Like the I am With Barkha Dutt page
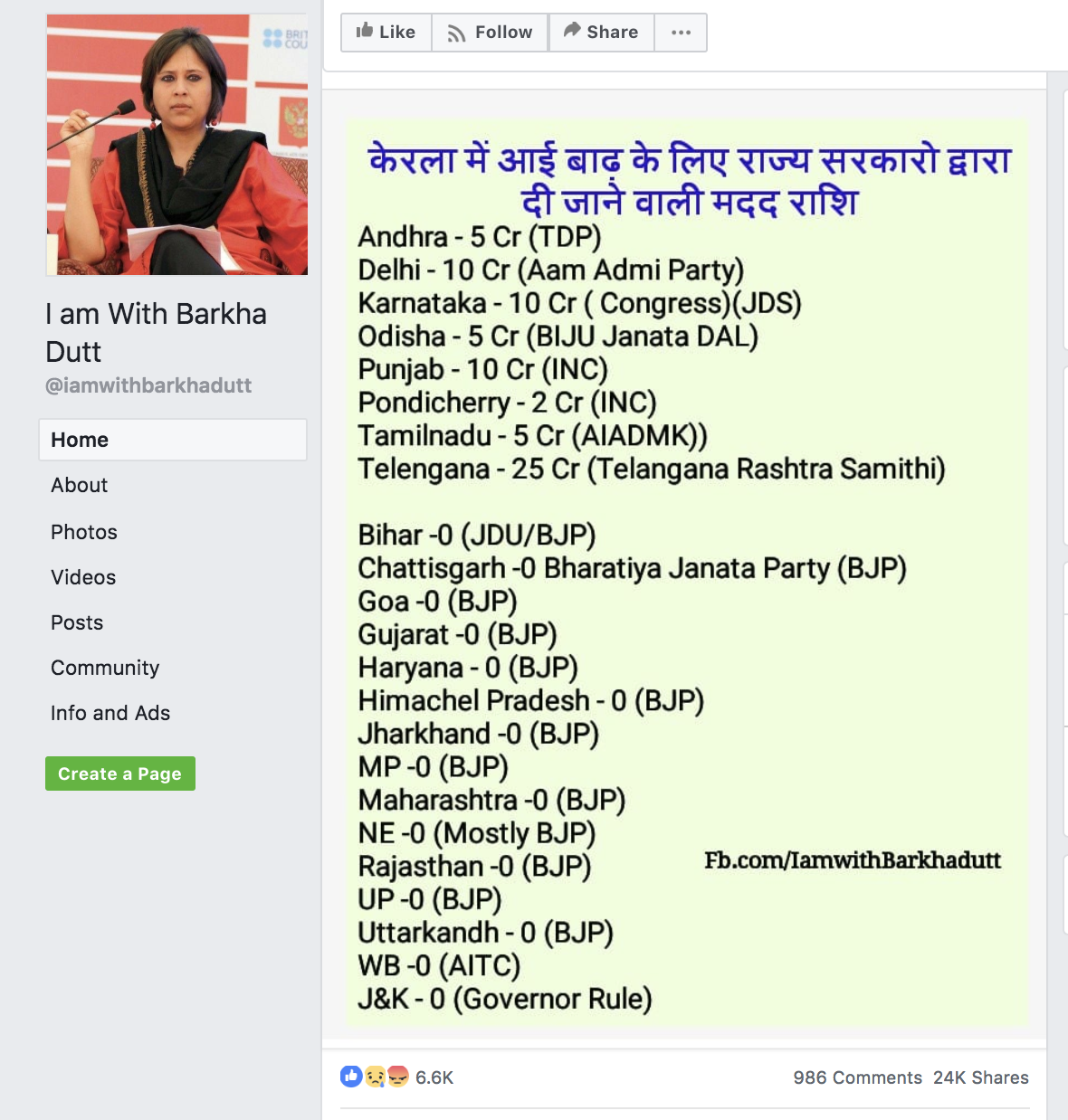 [x=386, y=33]
